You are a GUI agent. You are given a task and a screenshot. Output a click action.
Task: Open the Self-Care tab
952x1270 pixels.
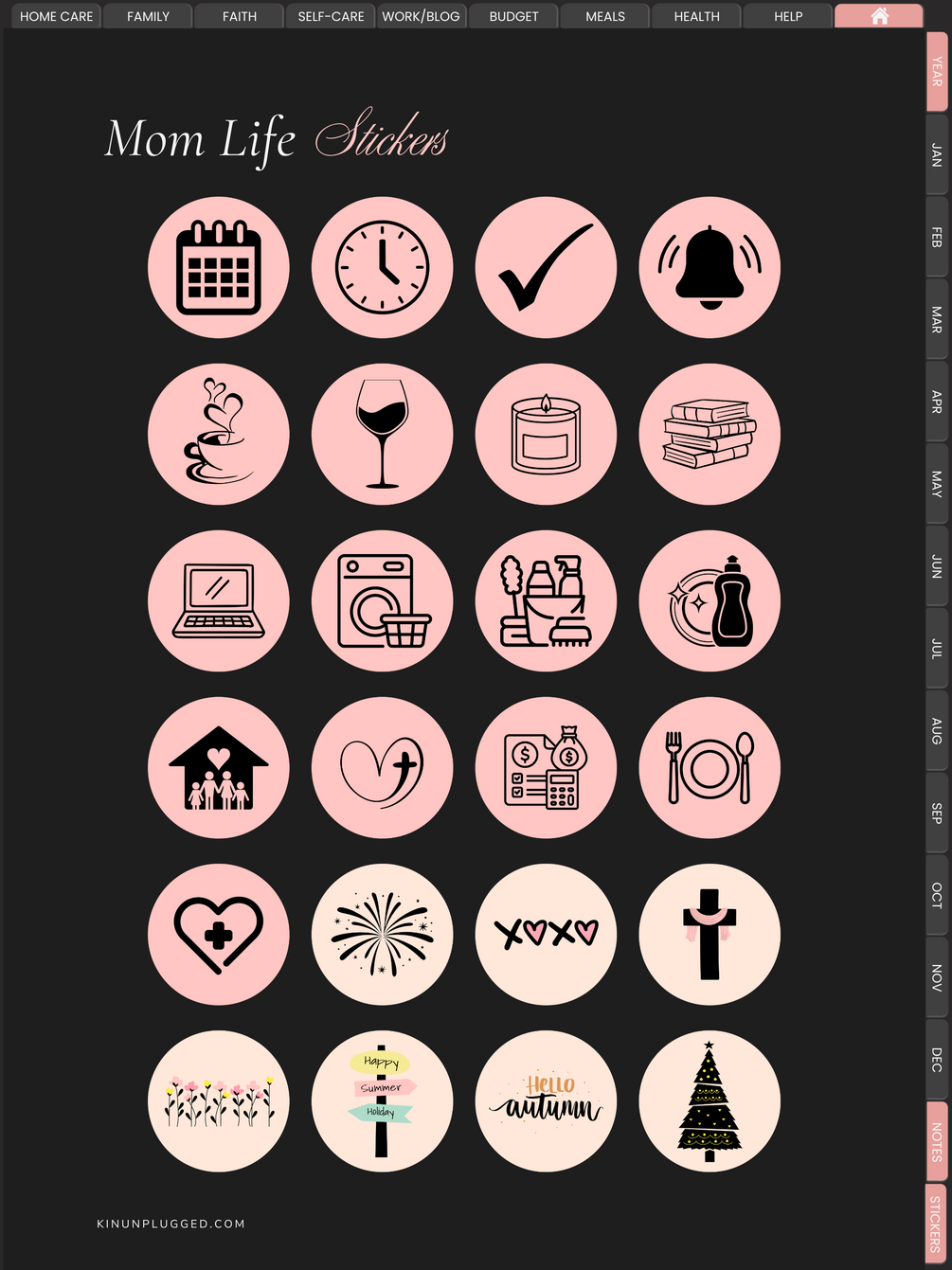(331, 16)
